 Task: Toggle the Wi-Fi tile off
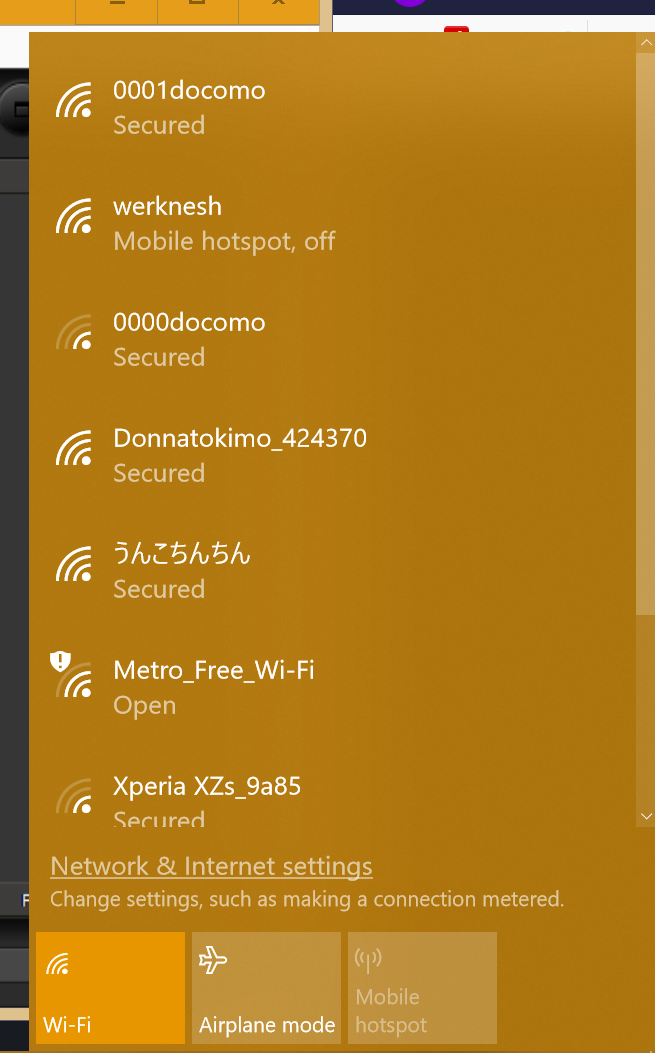point(111,988)
